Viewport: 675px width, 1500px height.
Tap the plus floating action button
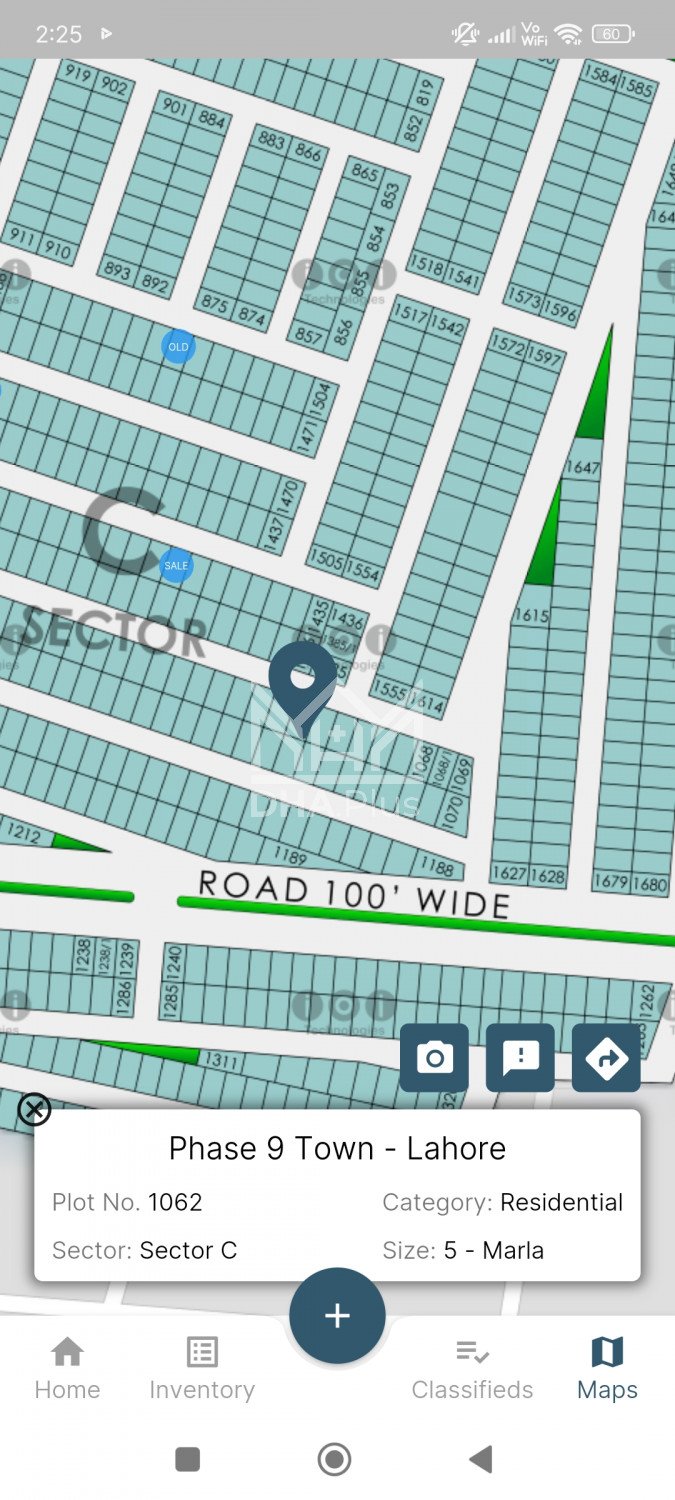tap(337, 1315)
